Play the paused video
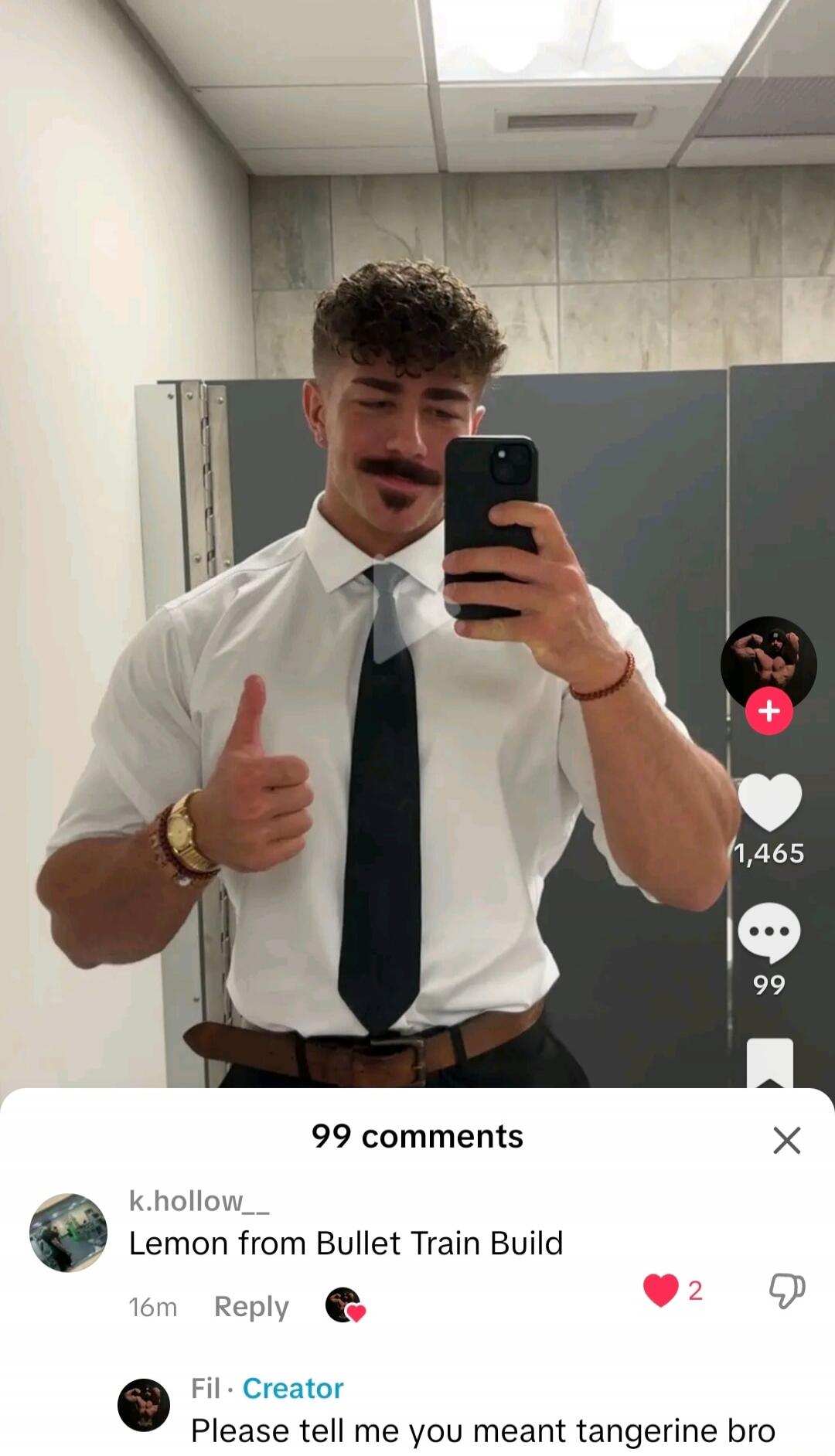This screenshot has height=1456, width=835. pyautogui.click(x=404, y=609)
